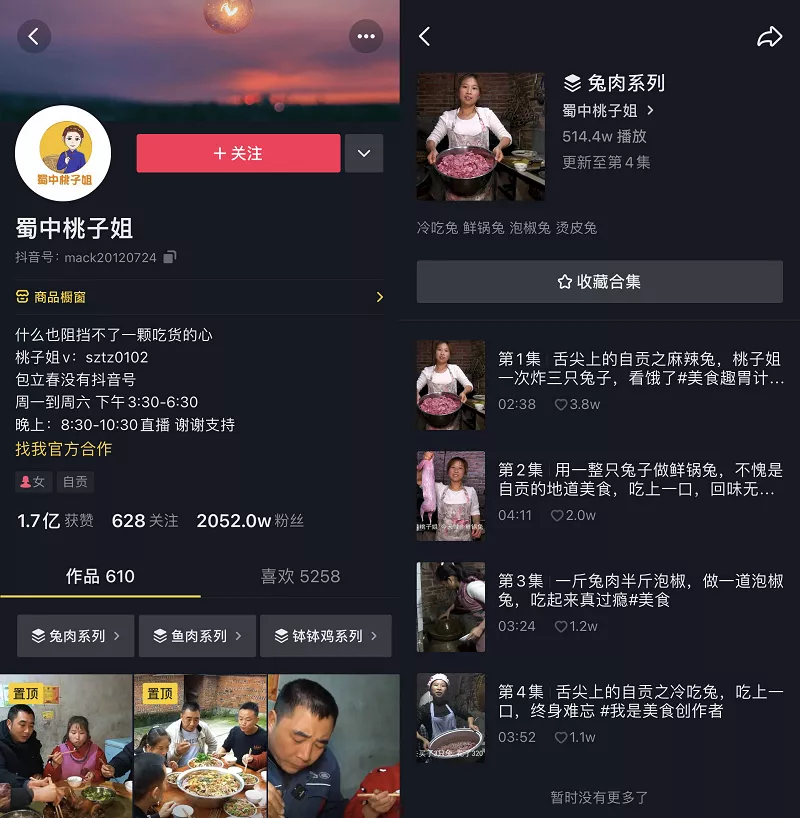Go back from the 兔肉系列 page
This screenshot has width=800, height=818.
(425, 37)
